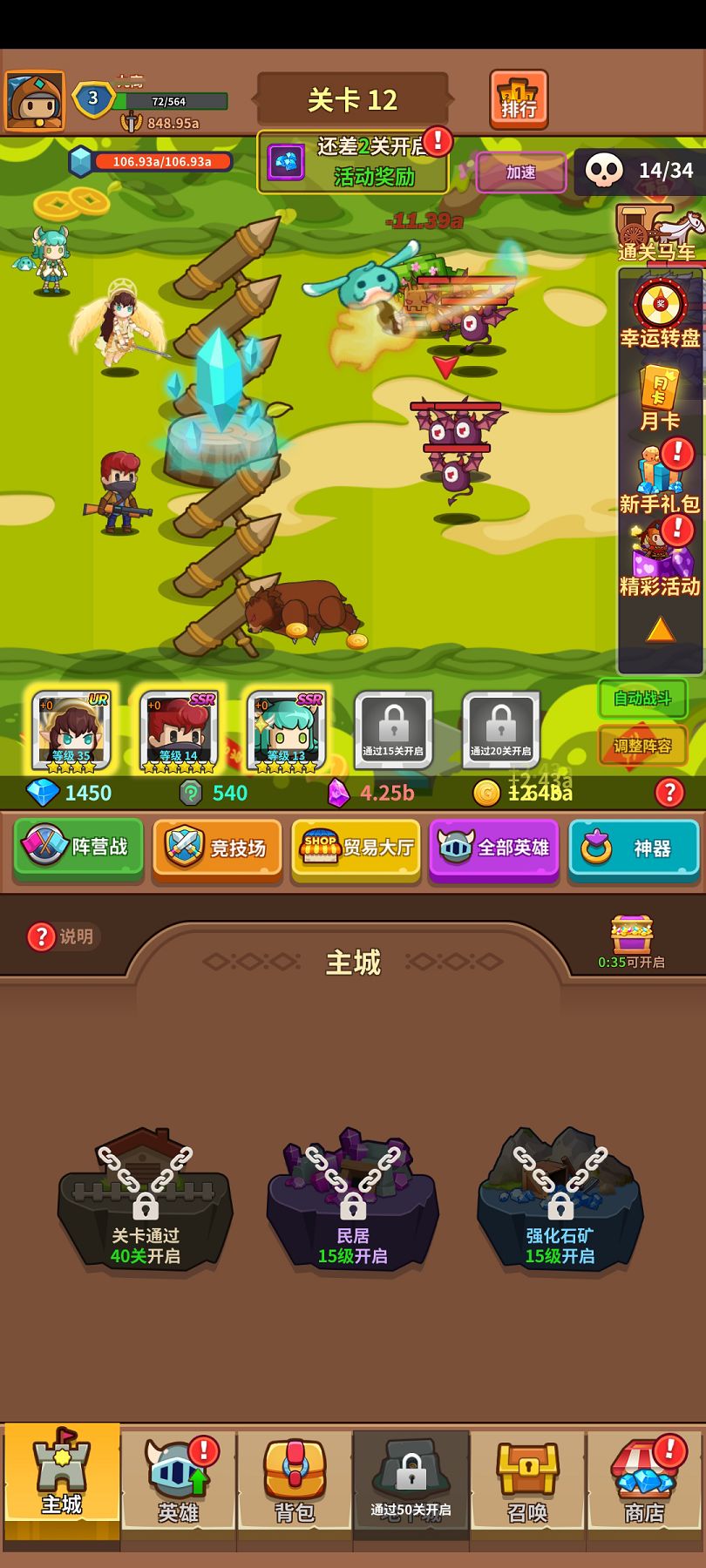View 全部英雄 all heroes
Image resolution: width=706 pixels, height=1568 pixels.
[494, 848]
